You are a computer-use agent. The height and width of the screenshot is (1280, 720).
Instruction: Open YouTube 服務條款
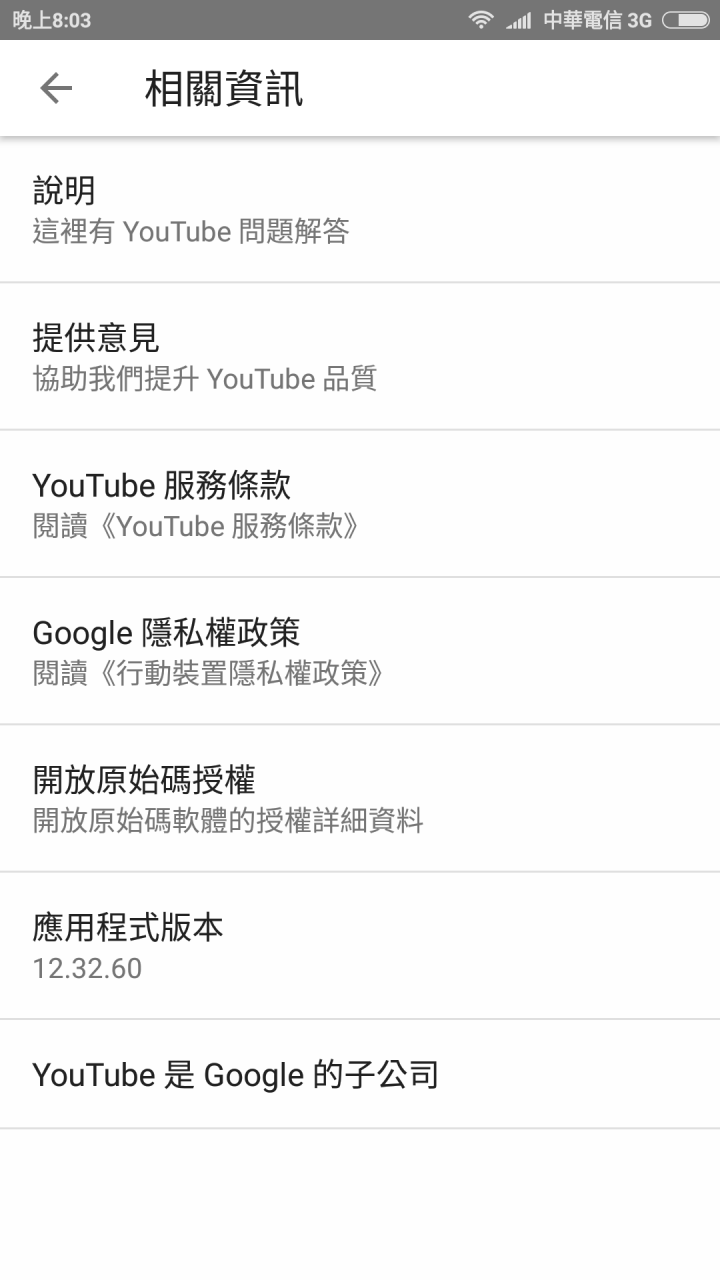click(x=360, y=504)
